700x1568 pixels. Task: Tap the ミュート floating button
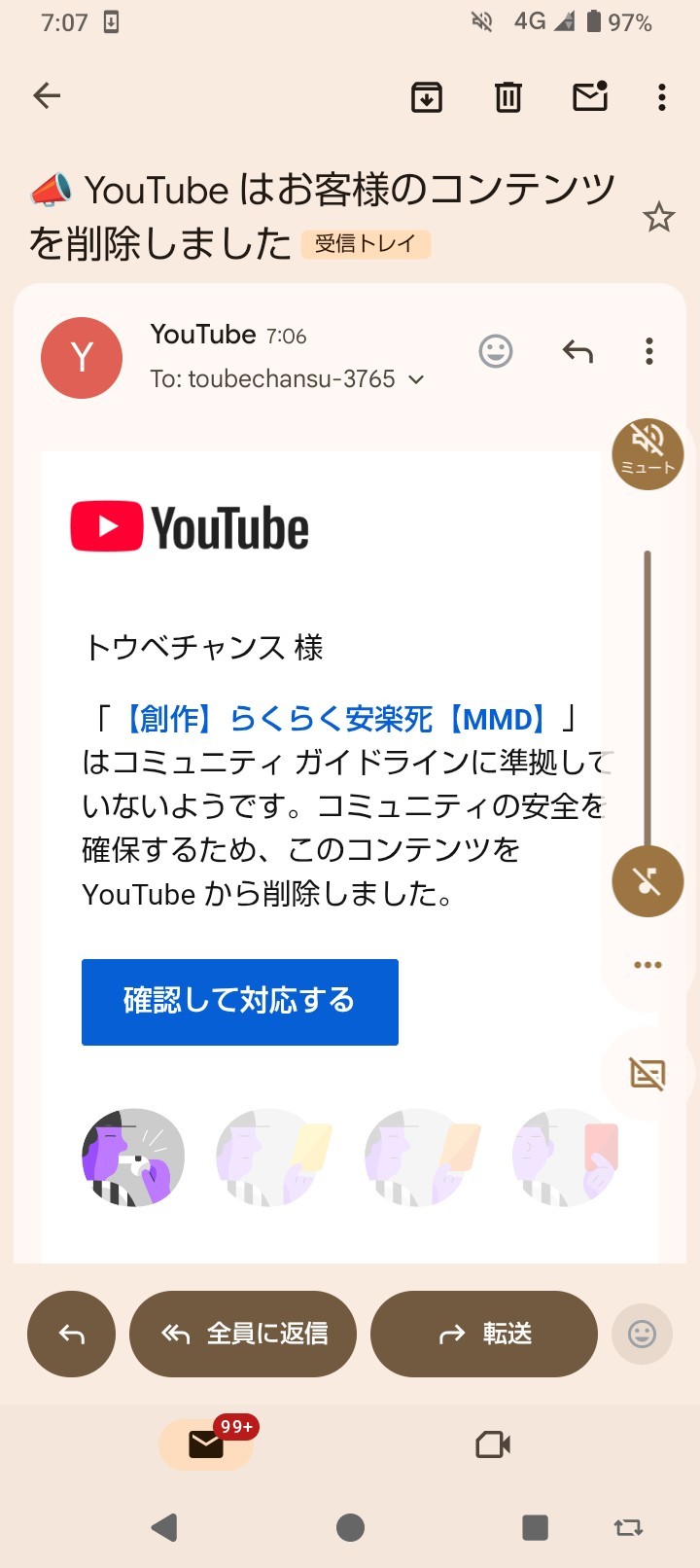coord(647,453)
